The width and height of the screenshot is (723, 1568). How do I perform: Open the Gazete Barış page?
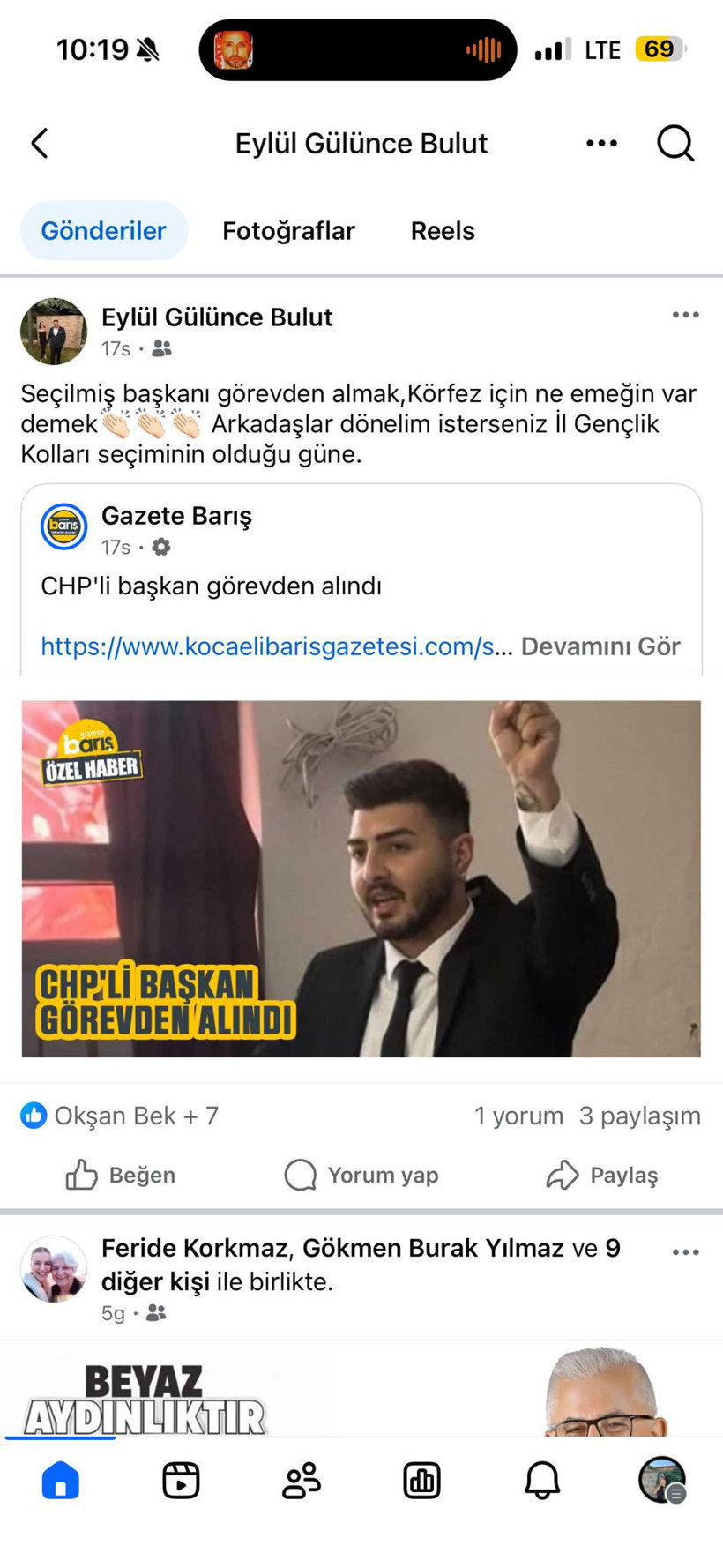pos(176,516)
